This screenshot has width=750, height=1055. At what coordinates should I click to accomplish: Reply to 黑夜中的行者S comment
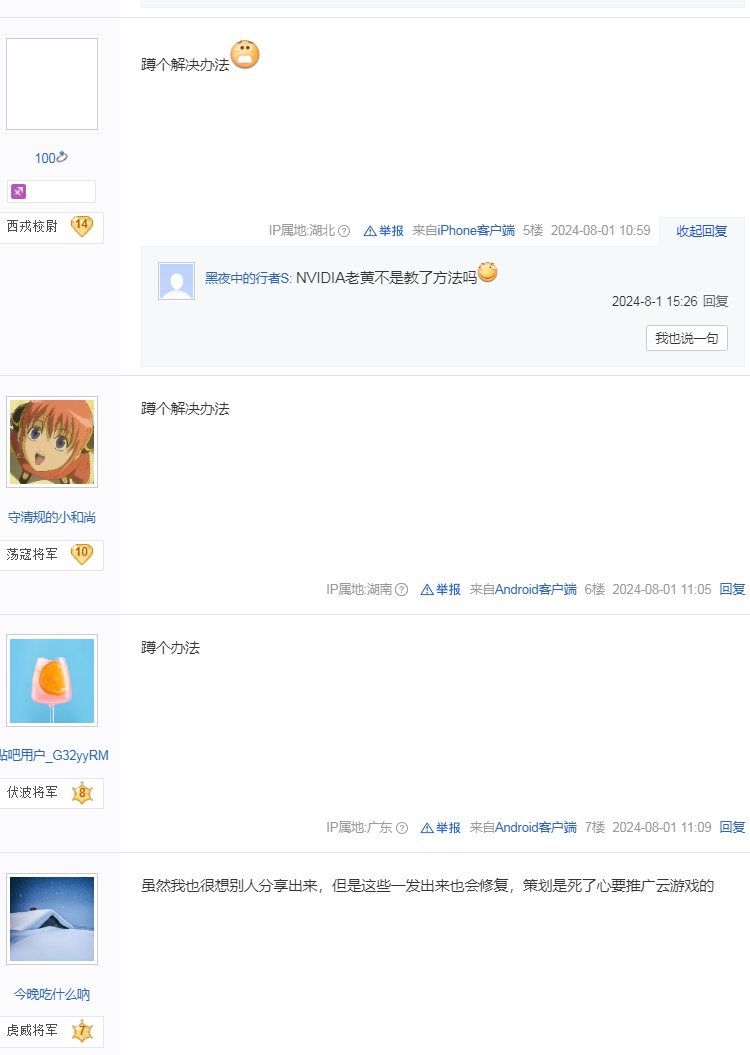coord(715,301)
